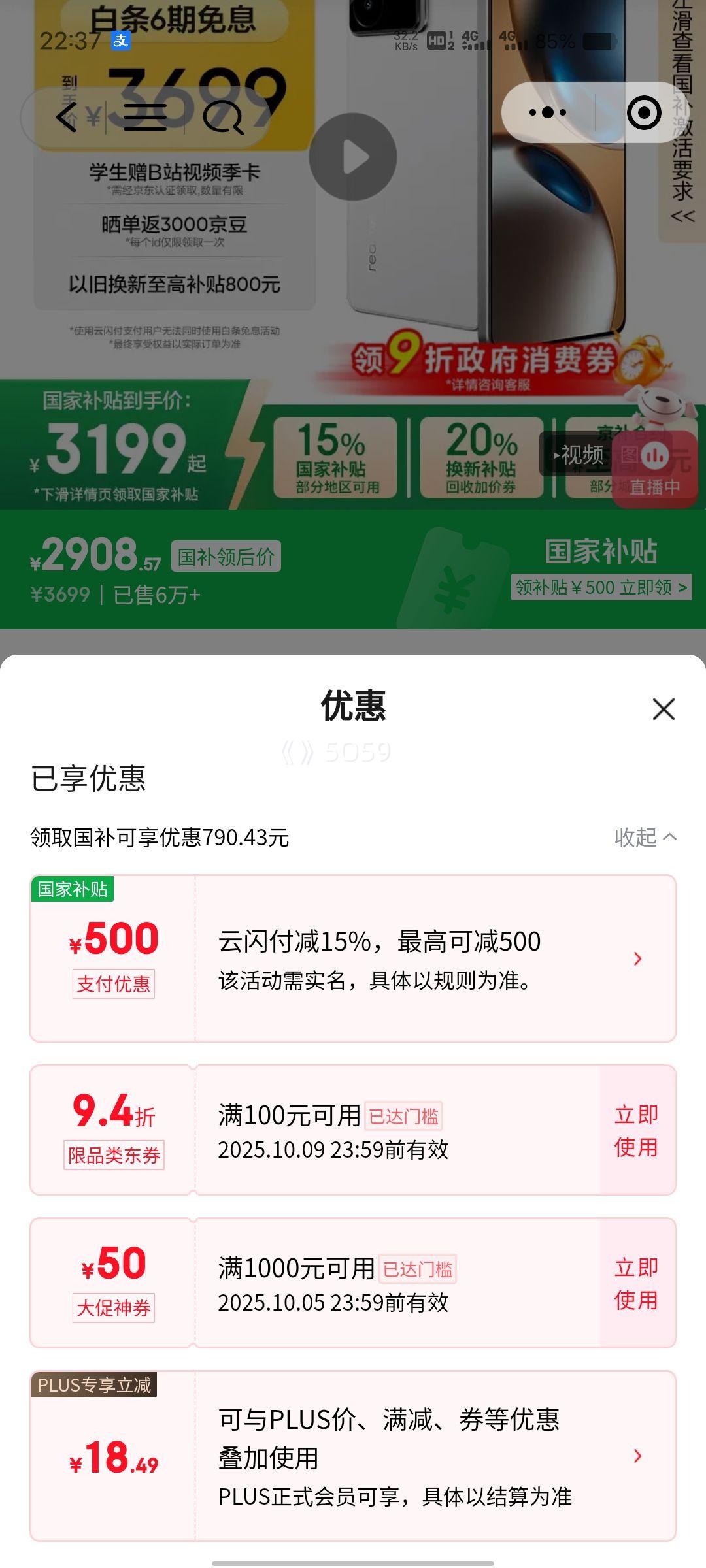The height and width of the screenshot is (1568, 706).
Task: Open the mini program three-dot menu
Action: [548, 113]
